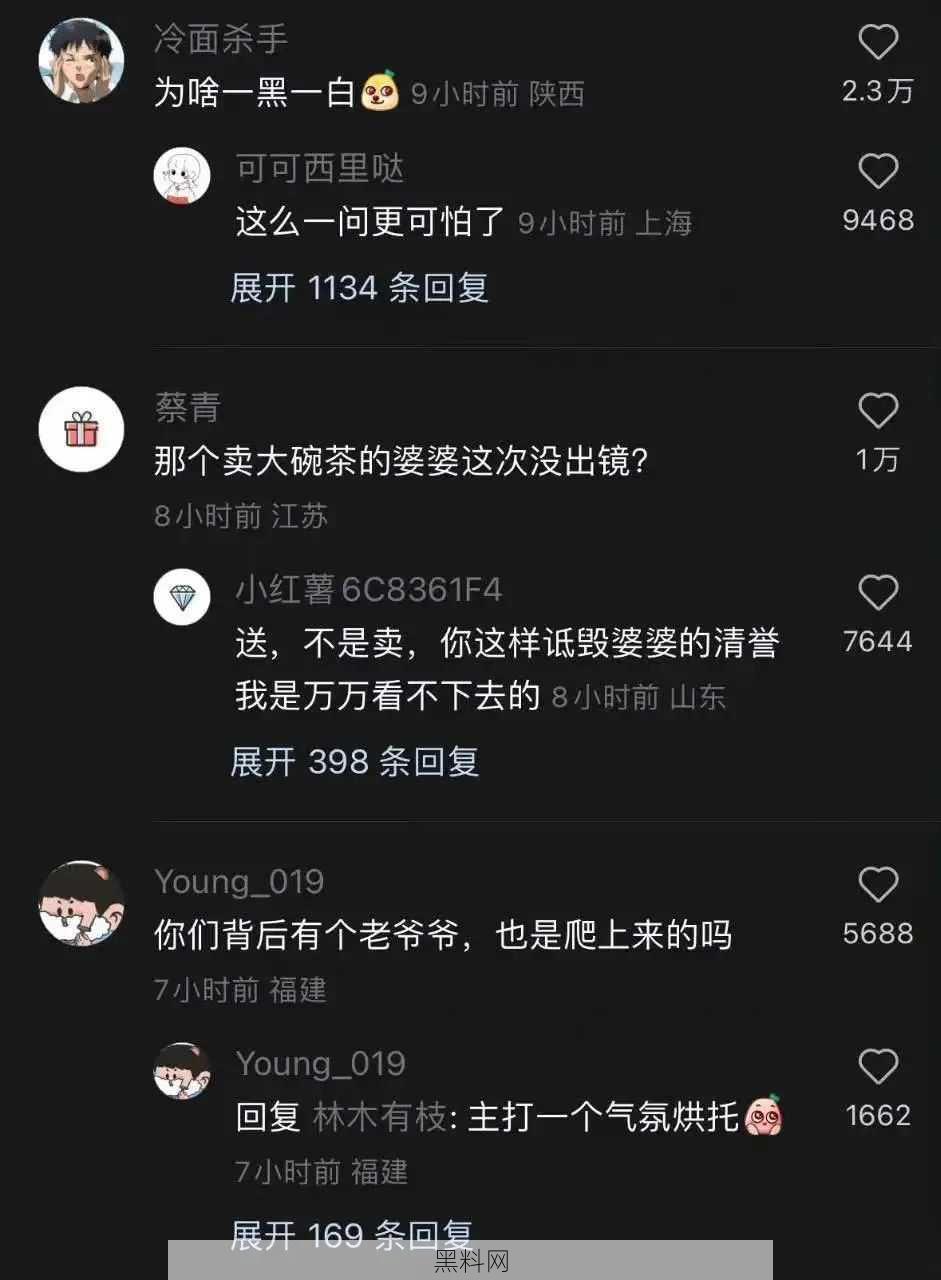This screenshot has width=941, height=1280.
Task: Like 可可西里哒's reply
Action: point(877,172)
